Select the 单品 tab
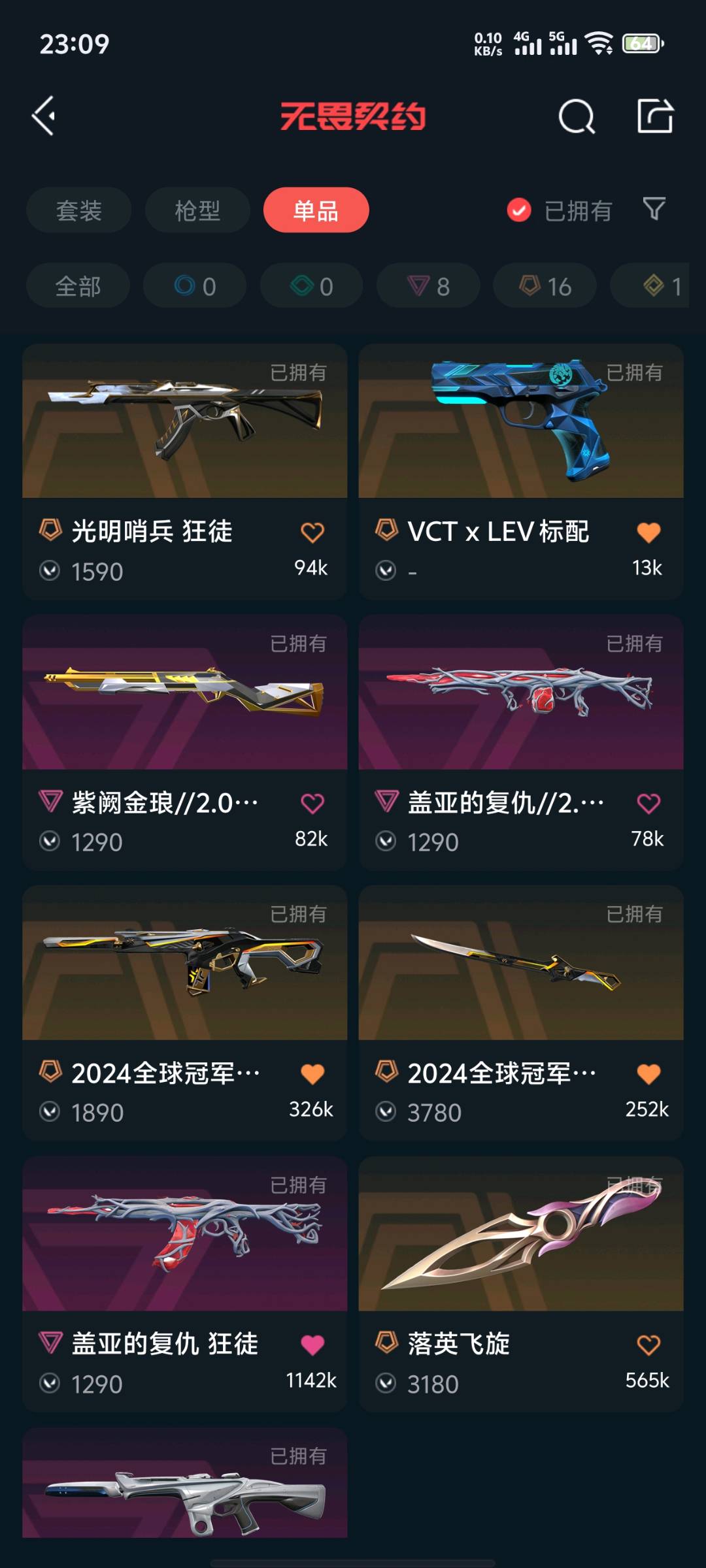This screenshot has height=1568, width=706. click(316, 210)
